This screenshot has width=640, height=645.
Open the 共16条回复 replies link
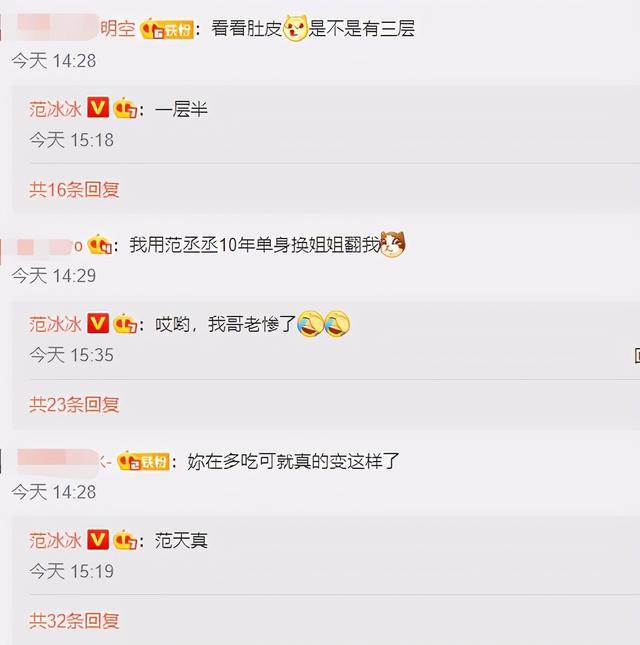tap(74, 188)
